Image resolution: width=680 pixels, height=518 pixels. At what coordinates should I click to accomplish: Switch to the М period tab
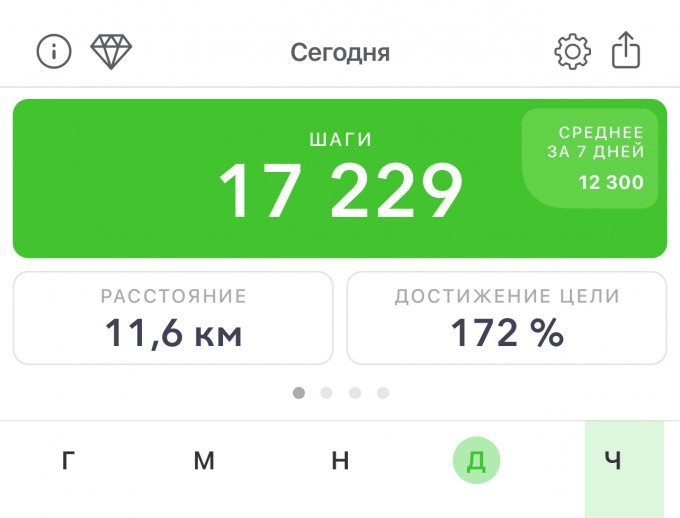click(x=204, y=461)
